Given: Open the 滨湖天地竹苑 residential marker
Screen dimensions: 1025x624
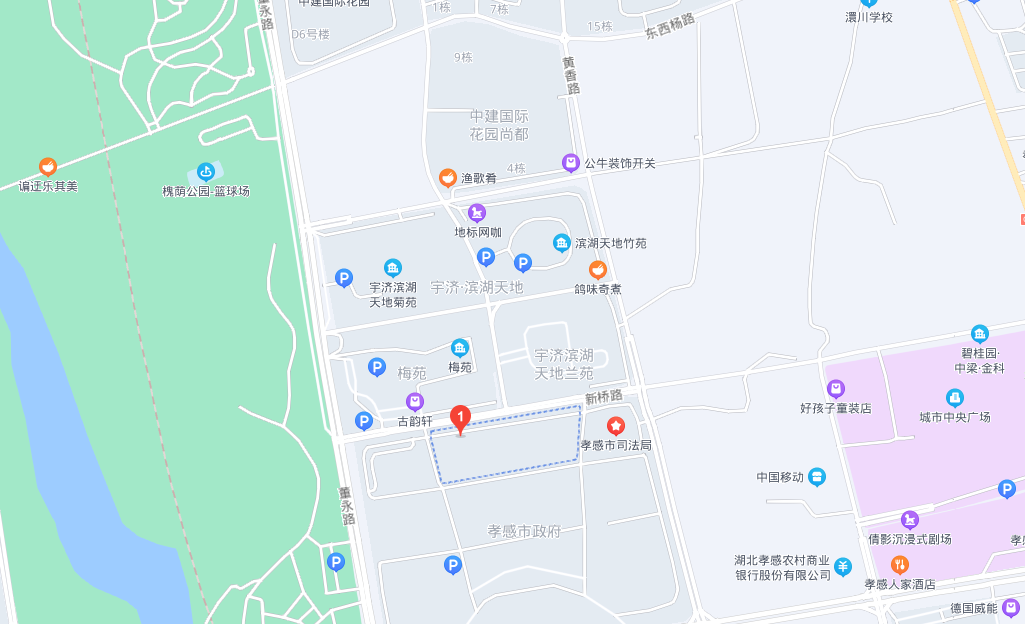Looking at the screenshot, I should [x=562, y=242].
